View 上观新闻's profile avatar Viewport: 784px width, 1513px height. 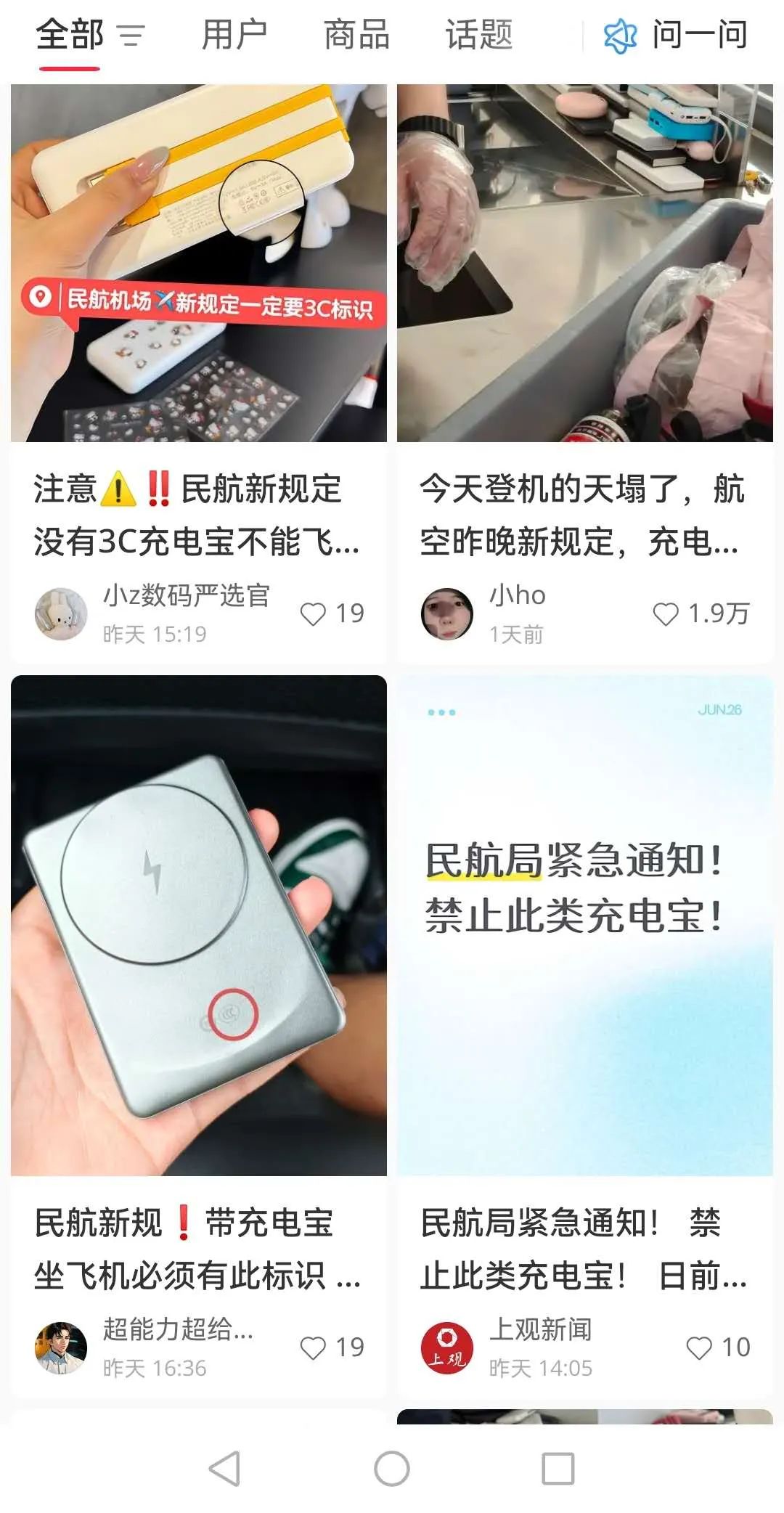pyautogui.click(x=447, y=1347)
